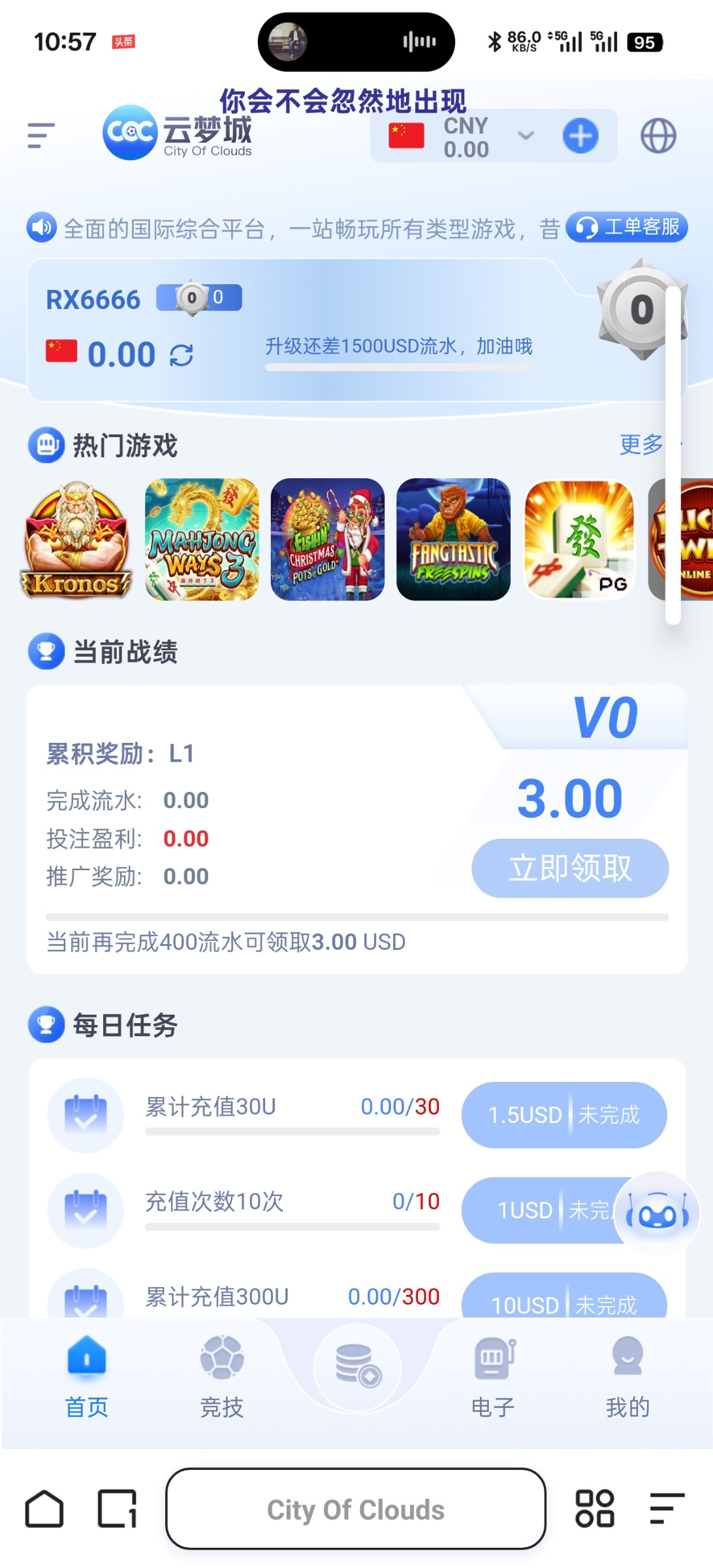This screenshot has width=713, height=1568.
Task: Tap 1.5USD 未完成 task button
Action: click(x=563, y=1115)
